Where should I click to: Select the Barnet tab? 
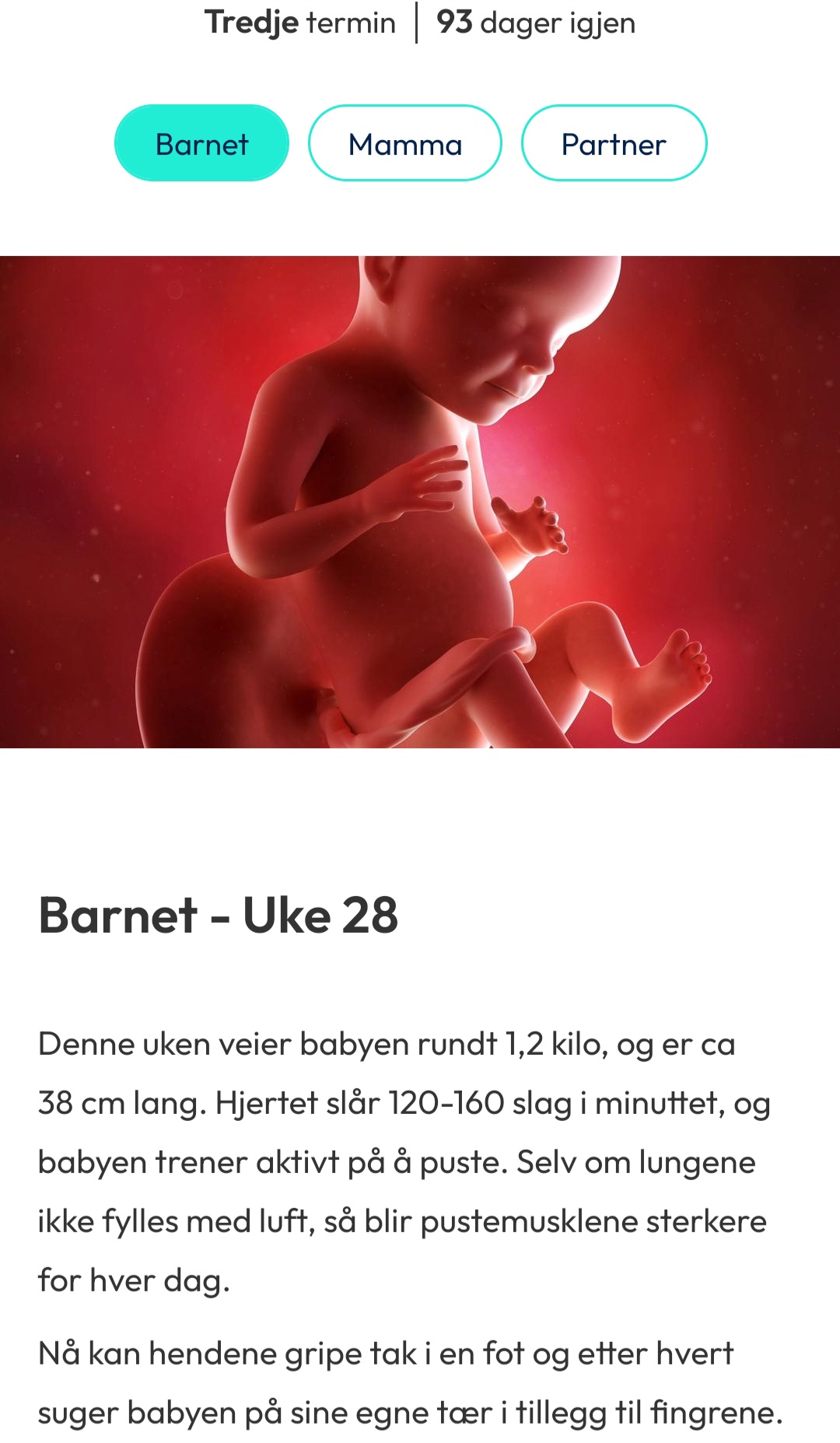click(201, 143)
